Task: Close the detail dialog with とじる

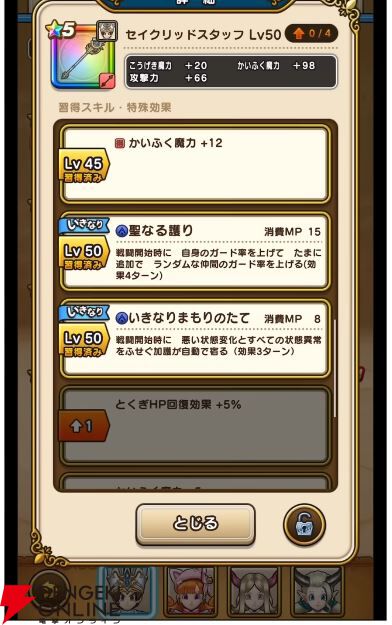Action: [195, 524]
